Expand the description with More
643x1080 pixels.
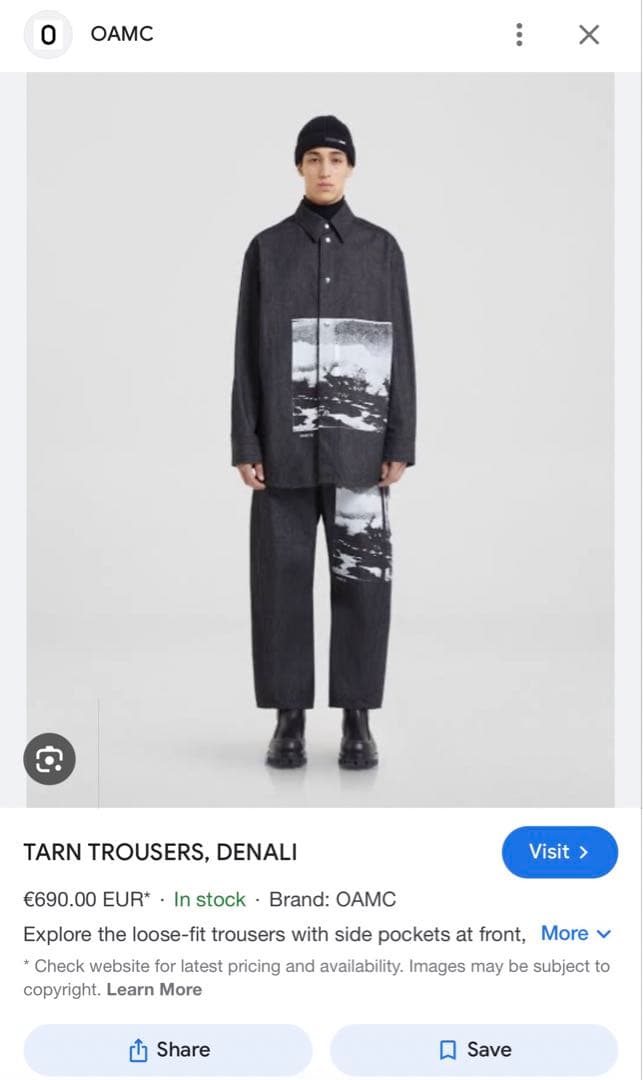click(x=575, y=934)
